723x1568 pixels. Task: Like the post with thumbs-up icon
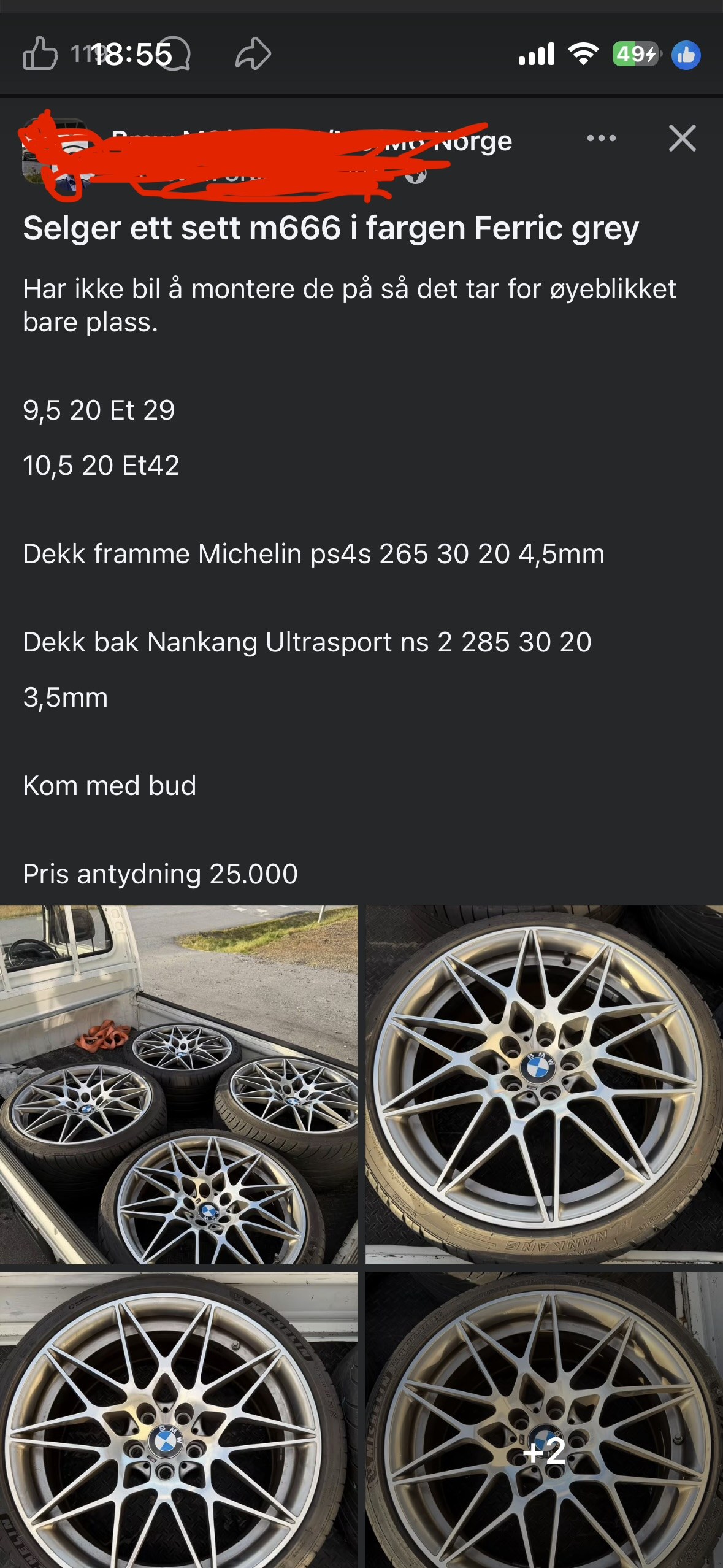coord(40,54)
